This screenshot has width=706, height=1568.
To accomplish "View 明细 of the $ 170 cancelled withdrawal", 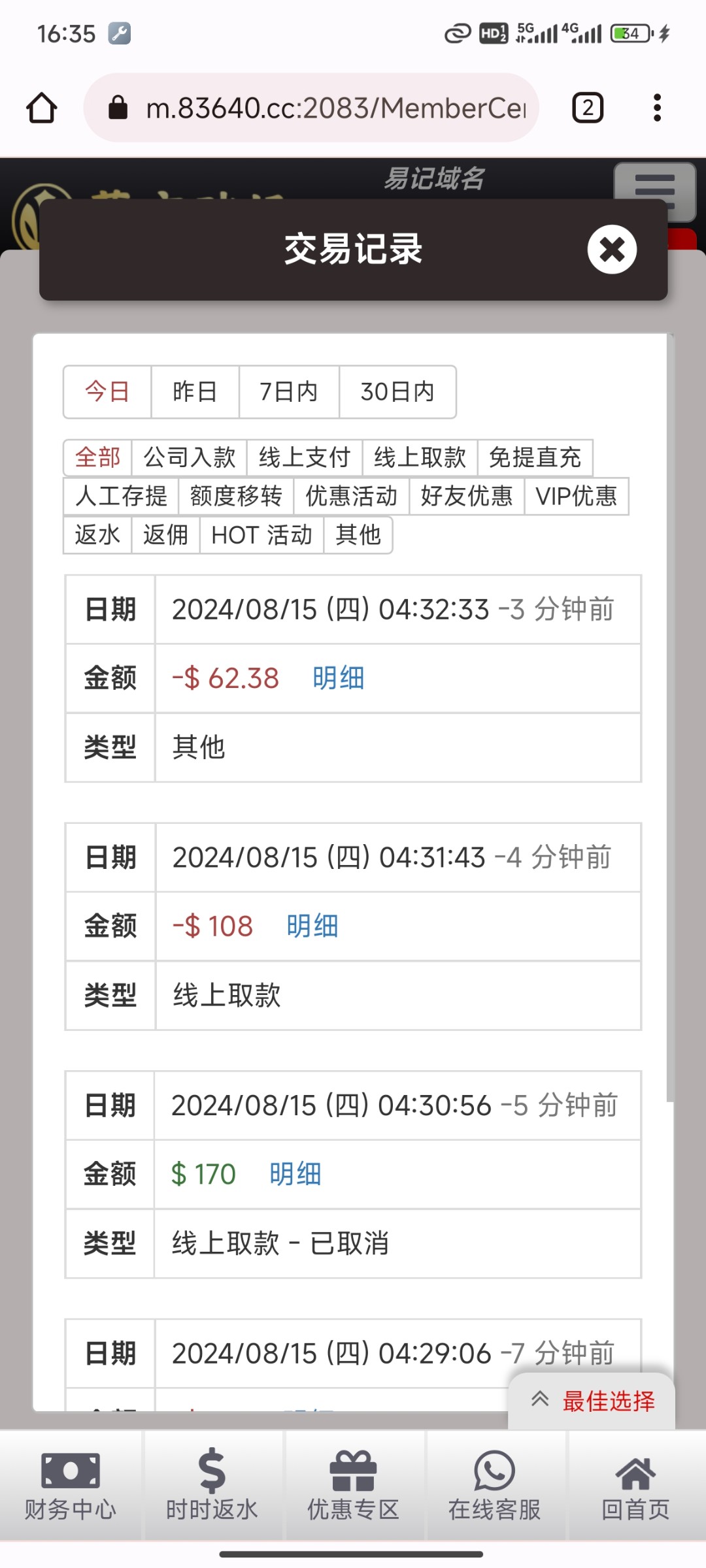I will pos(295,1174).
